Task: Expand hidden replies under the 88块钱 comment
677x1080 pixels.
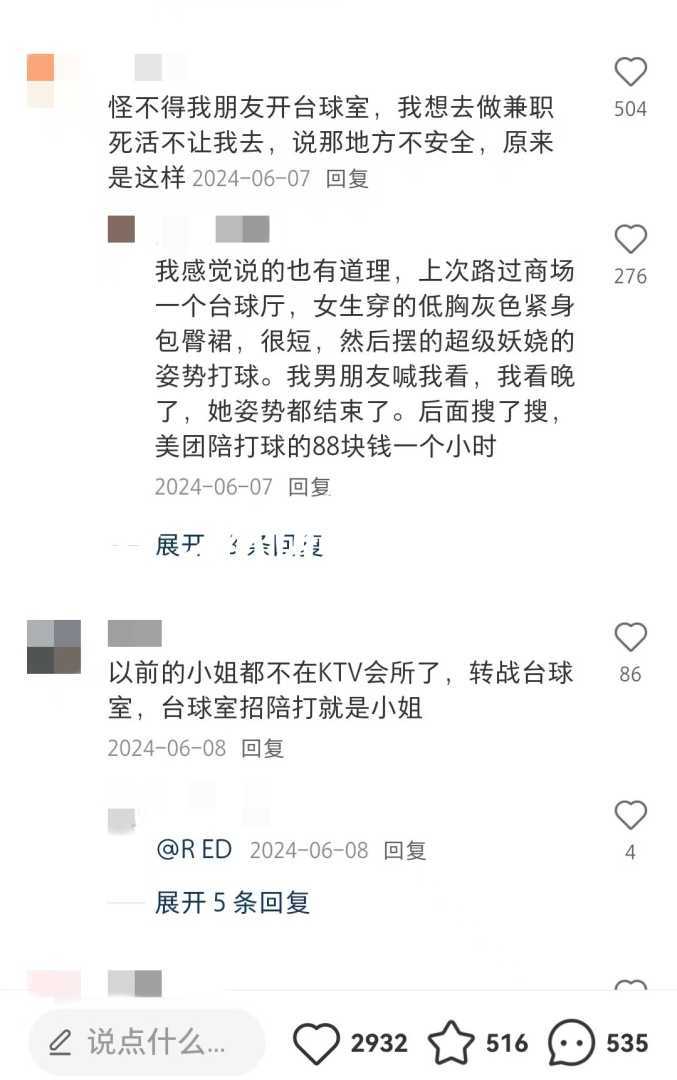Action: pos(239,545)
